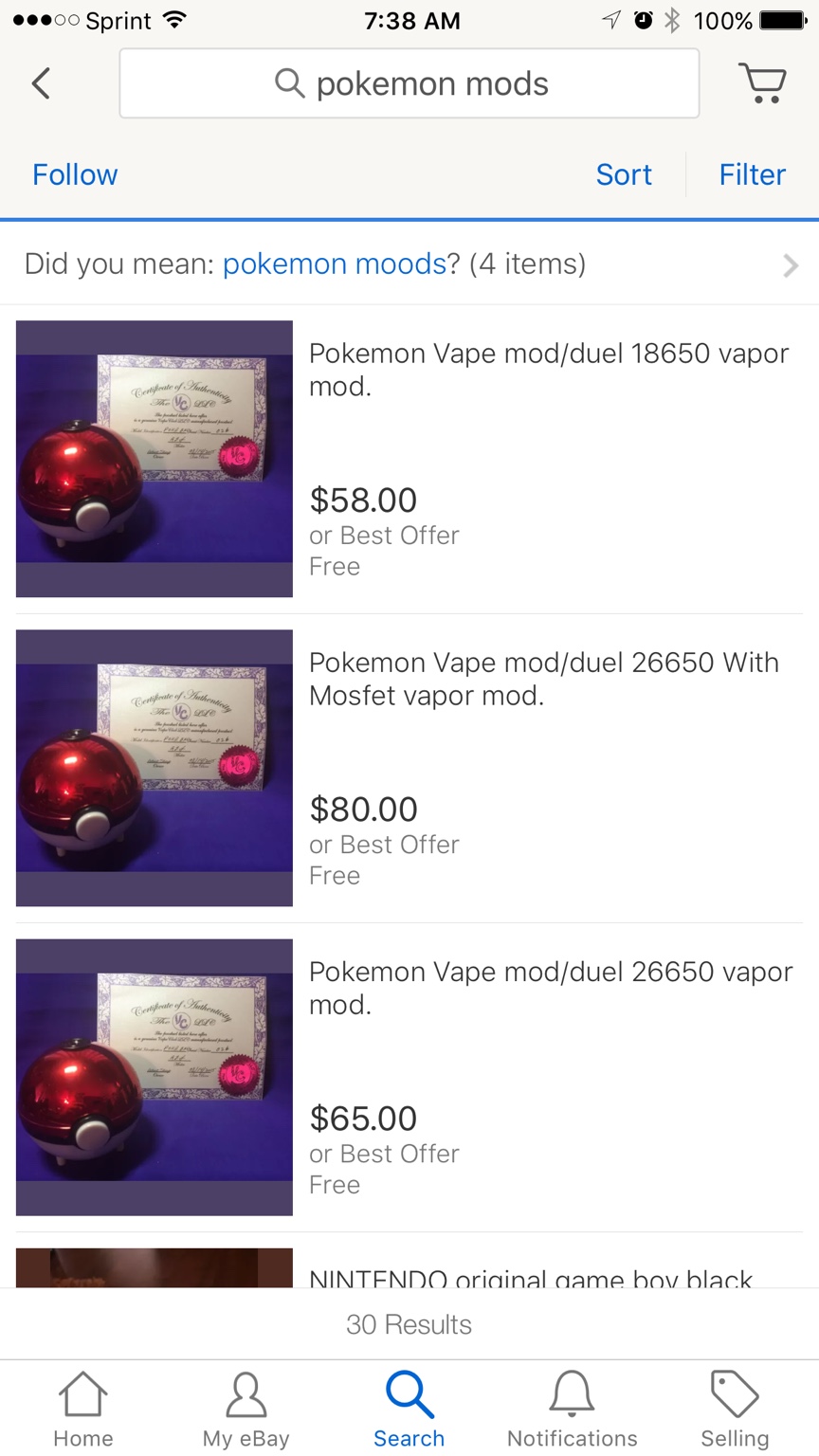This screenshot has height=1456, width=819.
Task: Go to the Selling tab
Action: pos(735,1410)
